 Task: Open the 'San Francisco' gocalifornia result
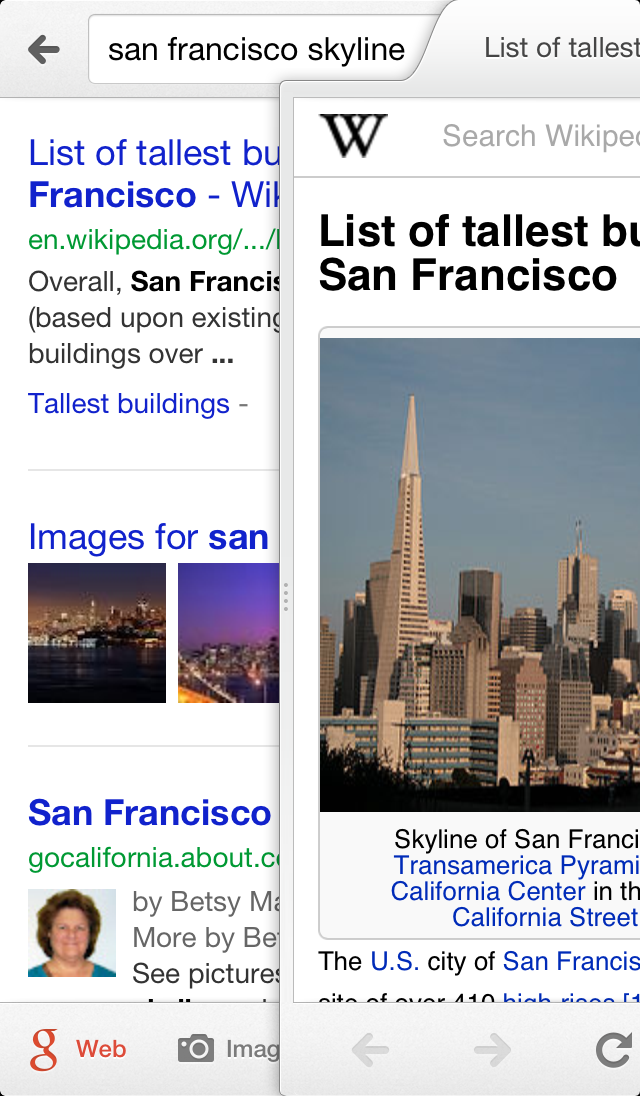coord(150,813)
